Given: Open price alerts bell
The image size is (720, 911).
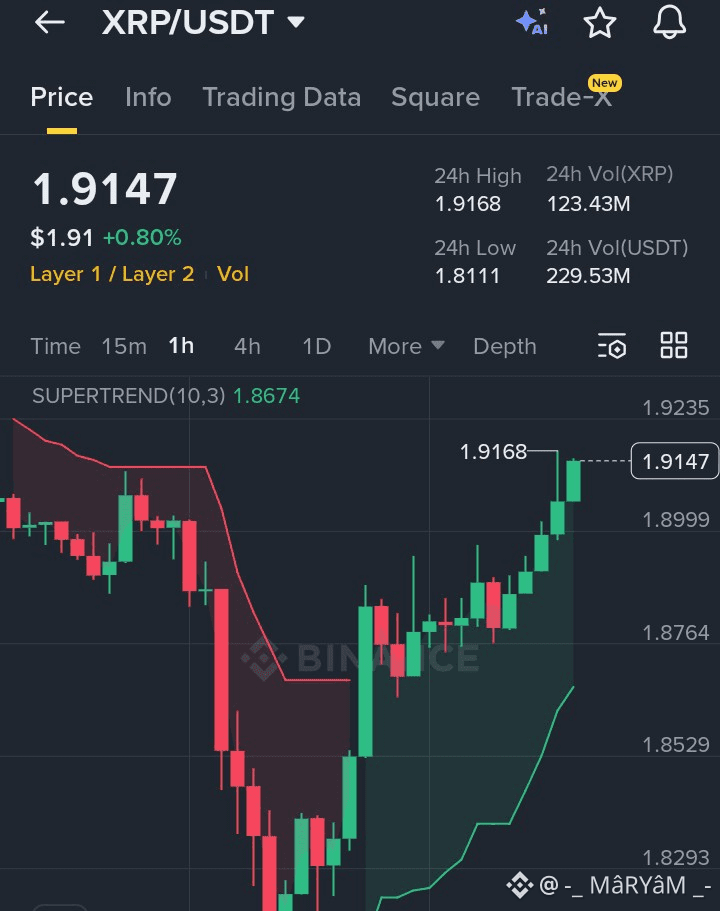Looking at the screenshot, I should (x=669, y=22).
